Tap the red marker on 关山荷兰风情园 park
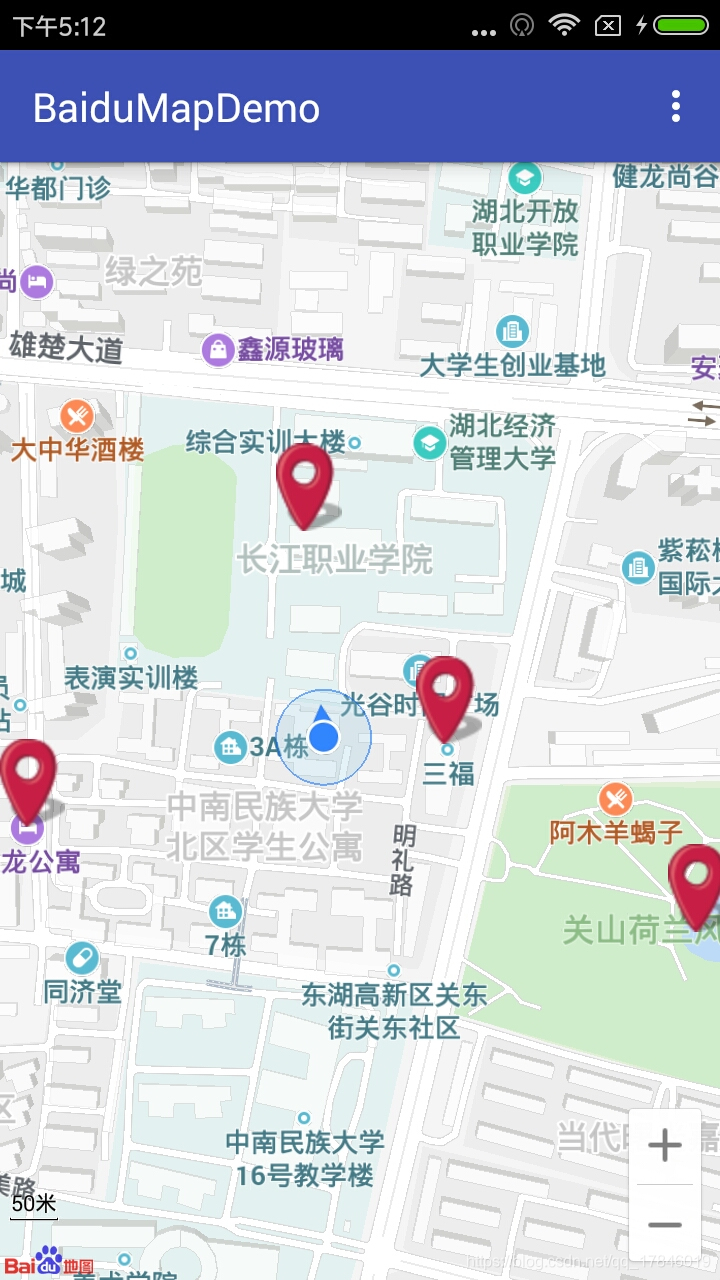The height and width of the screenshot is (1280, 720). tap(696, 887)
